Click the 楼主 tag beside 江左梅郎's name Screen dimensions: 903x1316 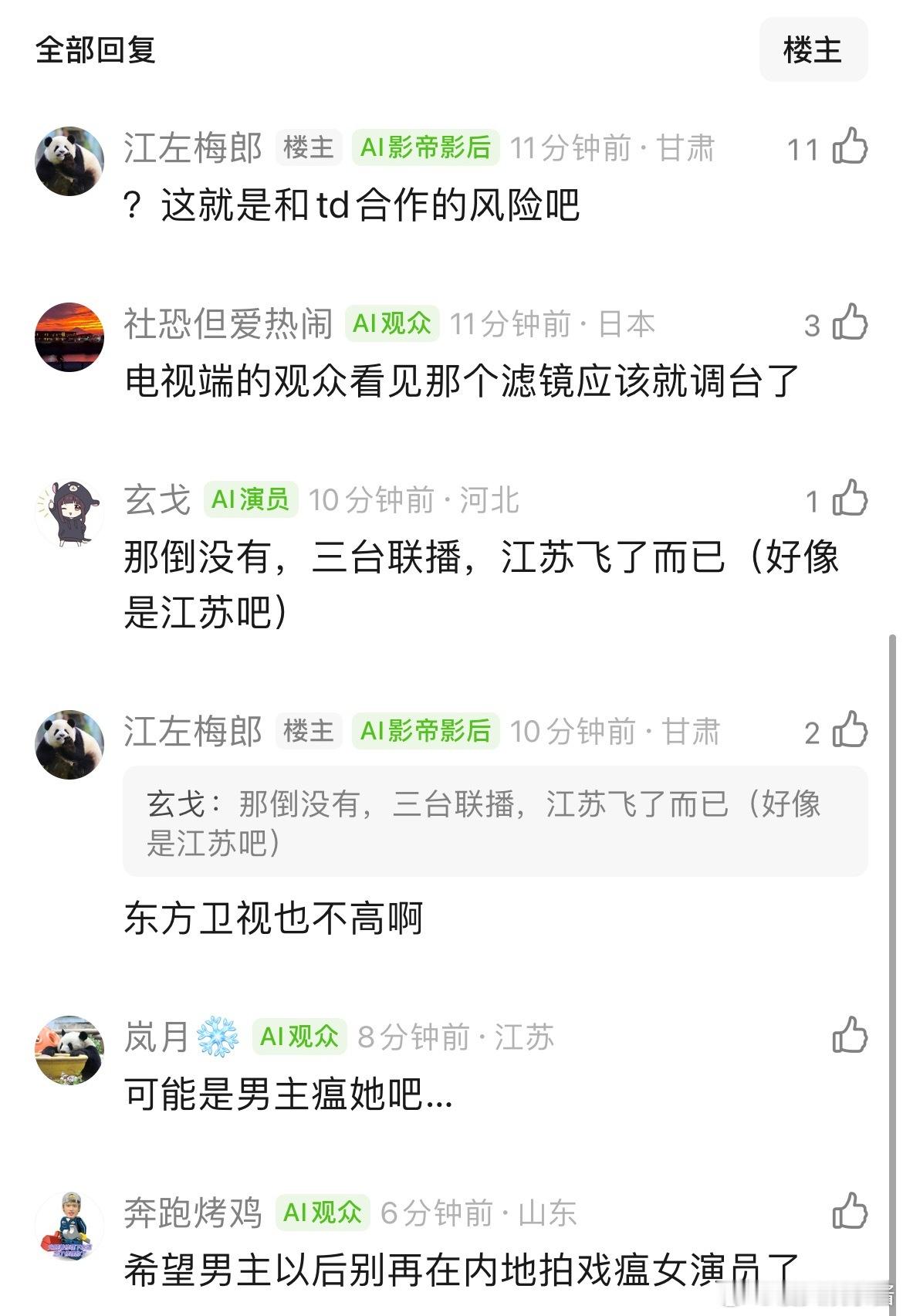pos(310,148)
